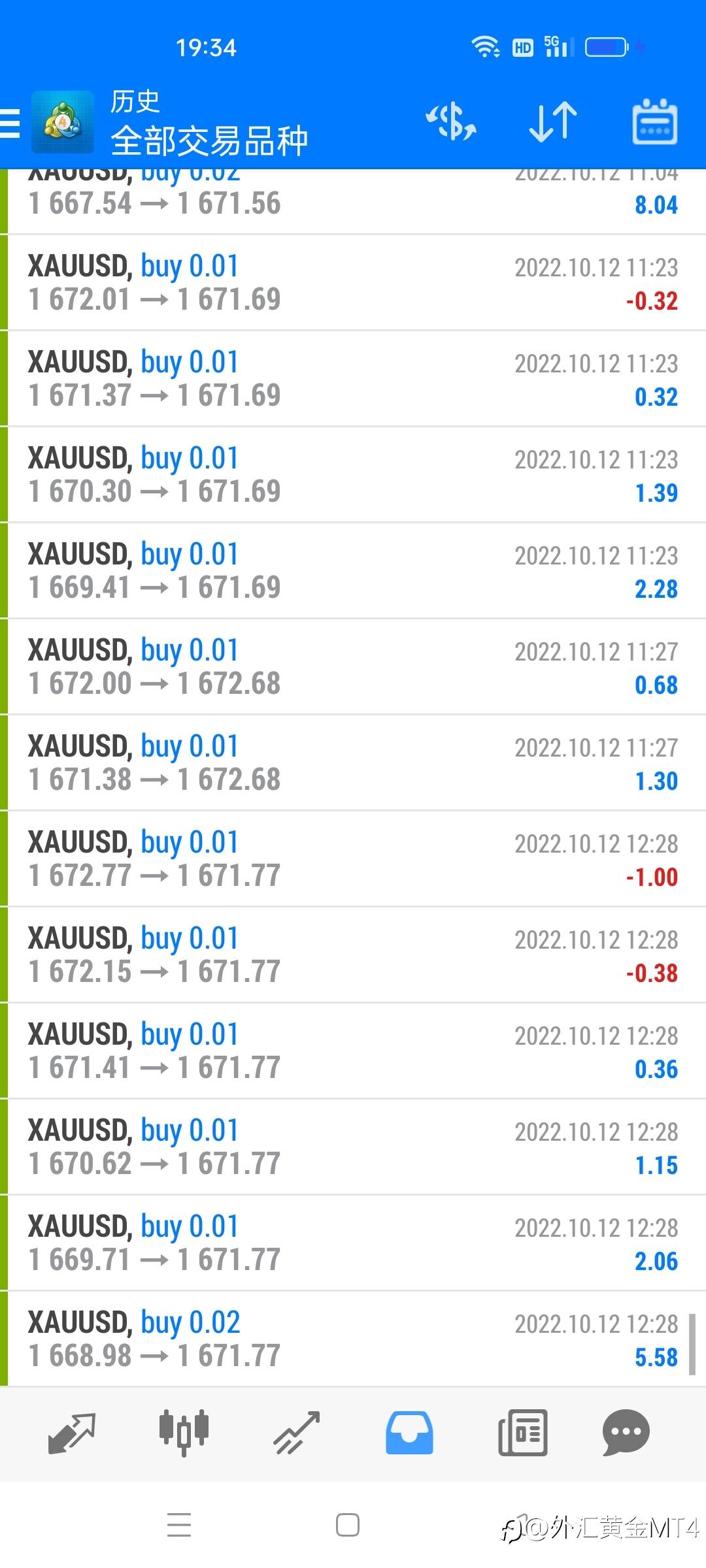Image resolution: width=706 pixels, height=1568 pixels.
Task: Open the symbol filter dollar icon
Action: (x=451, y=122)
